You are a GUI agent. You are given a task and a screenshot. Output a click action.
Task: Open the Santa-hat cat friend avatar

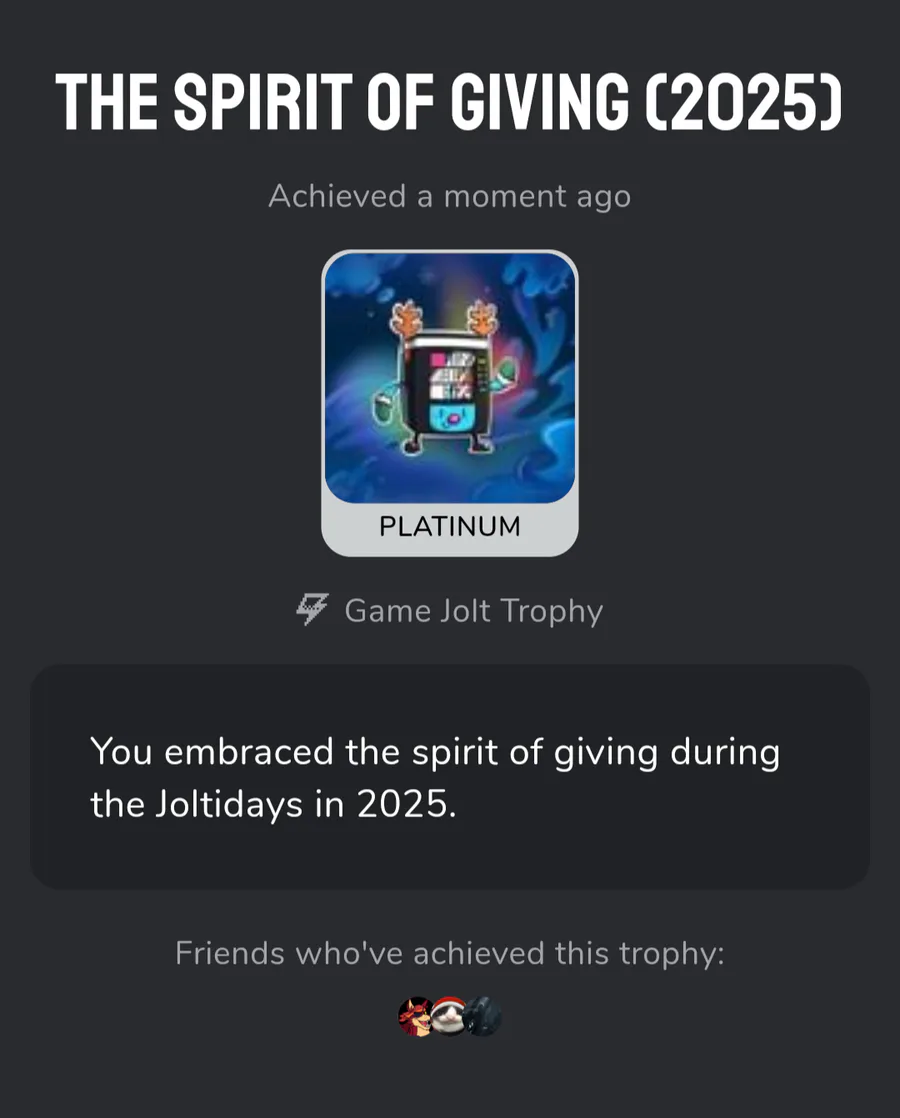click(x=449, y=1016)
